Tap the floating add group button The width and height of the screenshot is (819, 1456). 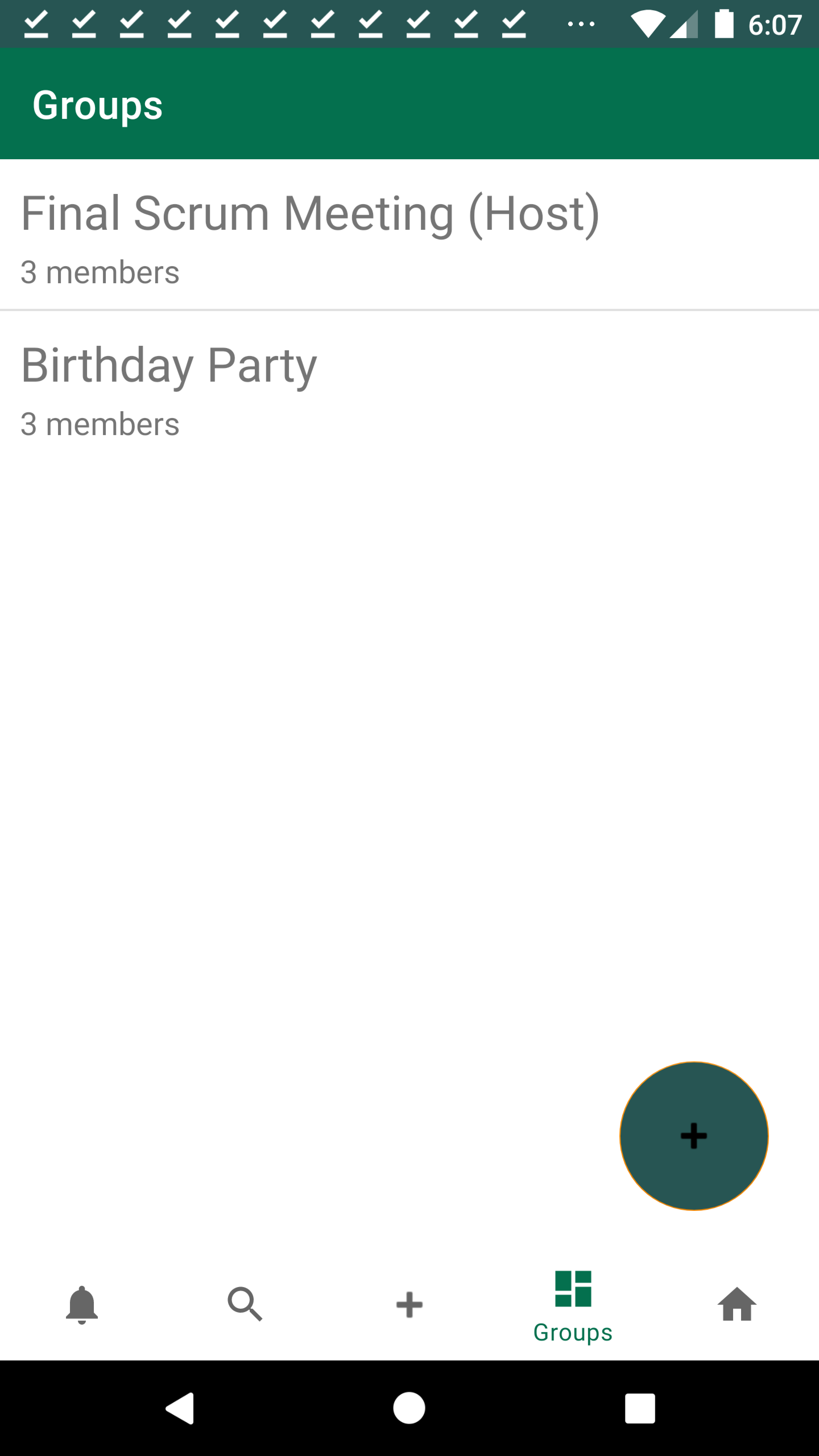pyautogui.click(x=694, y=1136)
